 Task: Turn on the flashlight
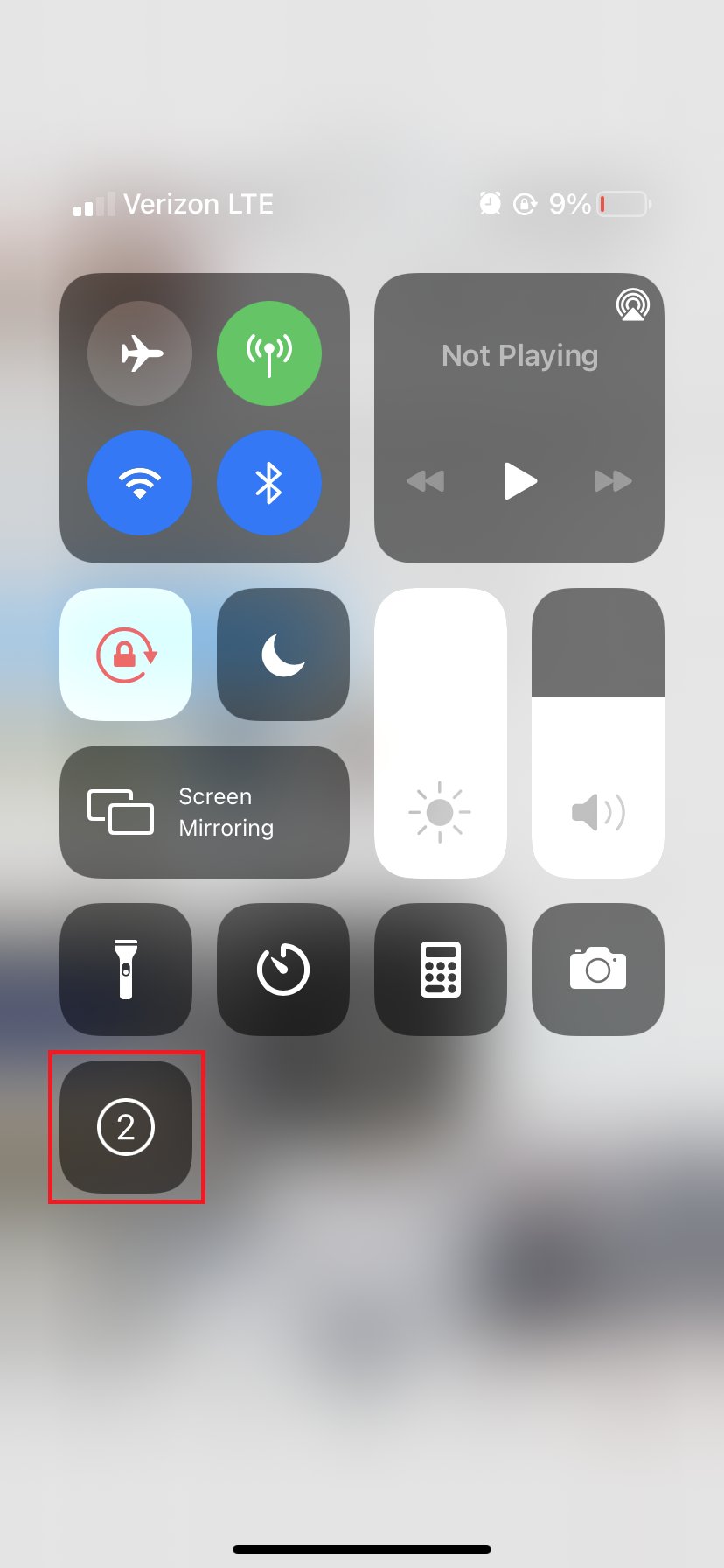(126, 969)
